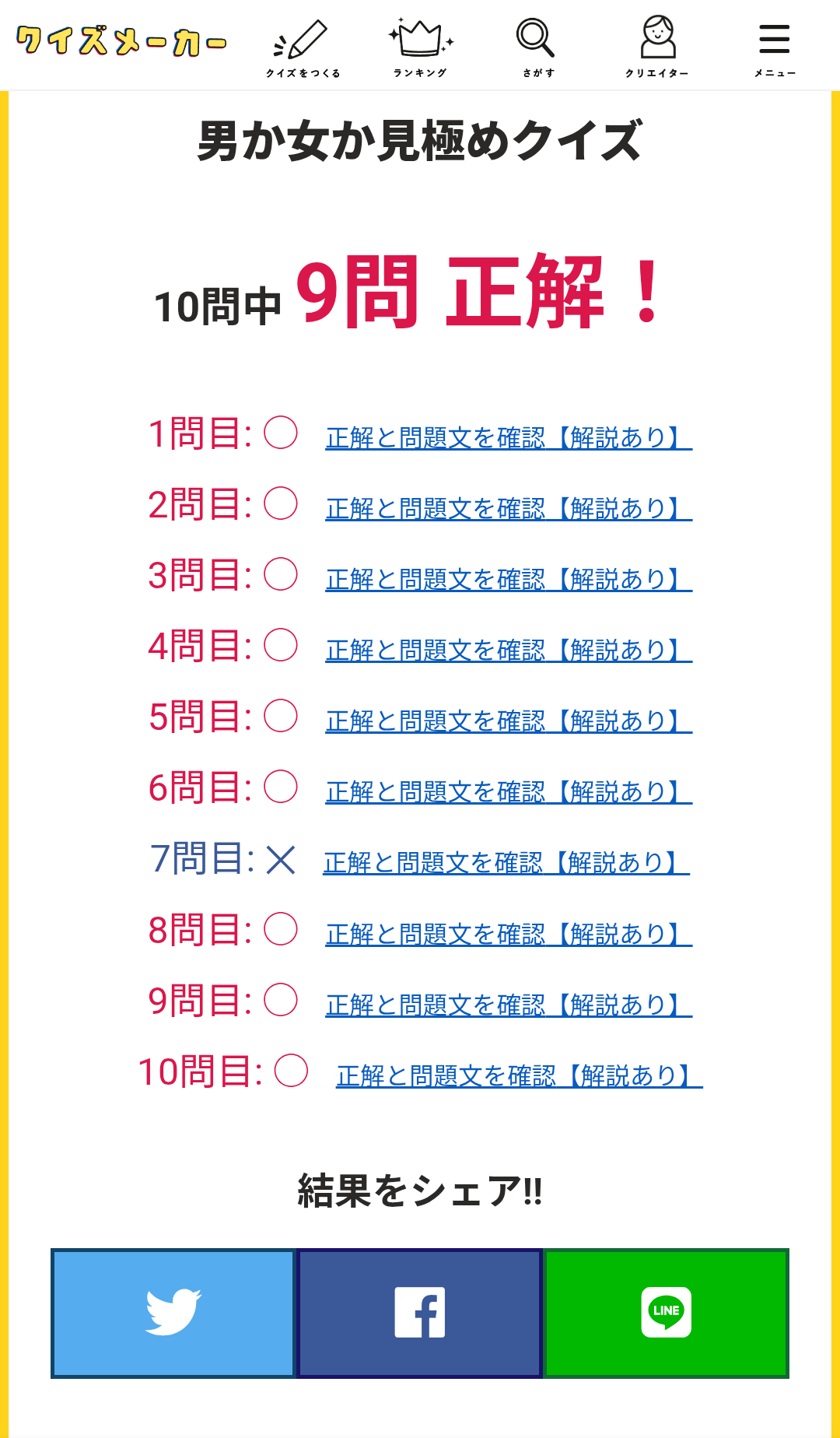View the answer link for 2問目
The width and height of the screenshot is (840, 1438).
pyautogui.click(x=509, y=509)
